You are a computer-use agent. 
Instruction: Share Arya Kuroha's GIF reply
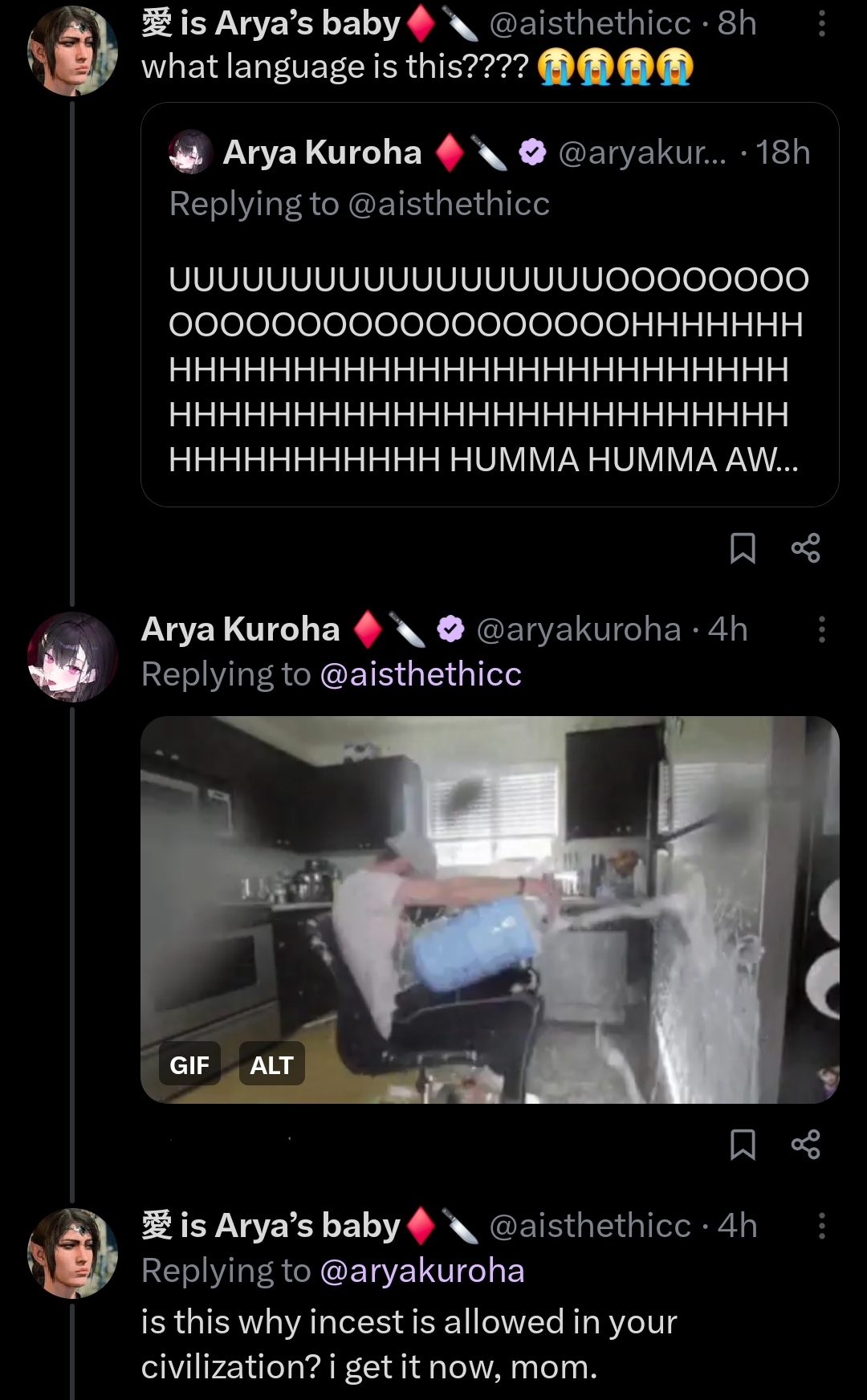click(x=805, y=1145)
